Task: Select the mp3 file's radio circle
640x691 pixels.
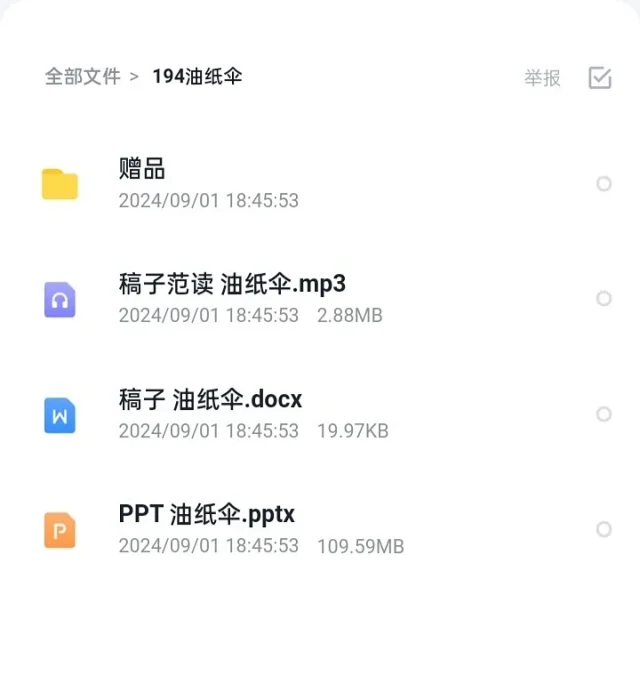Action: (x=603, y=299)
